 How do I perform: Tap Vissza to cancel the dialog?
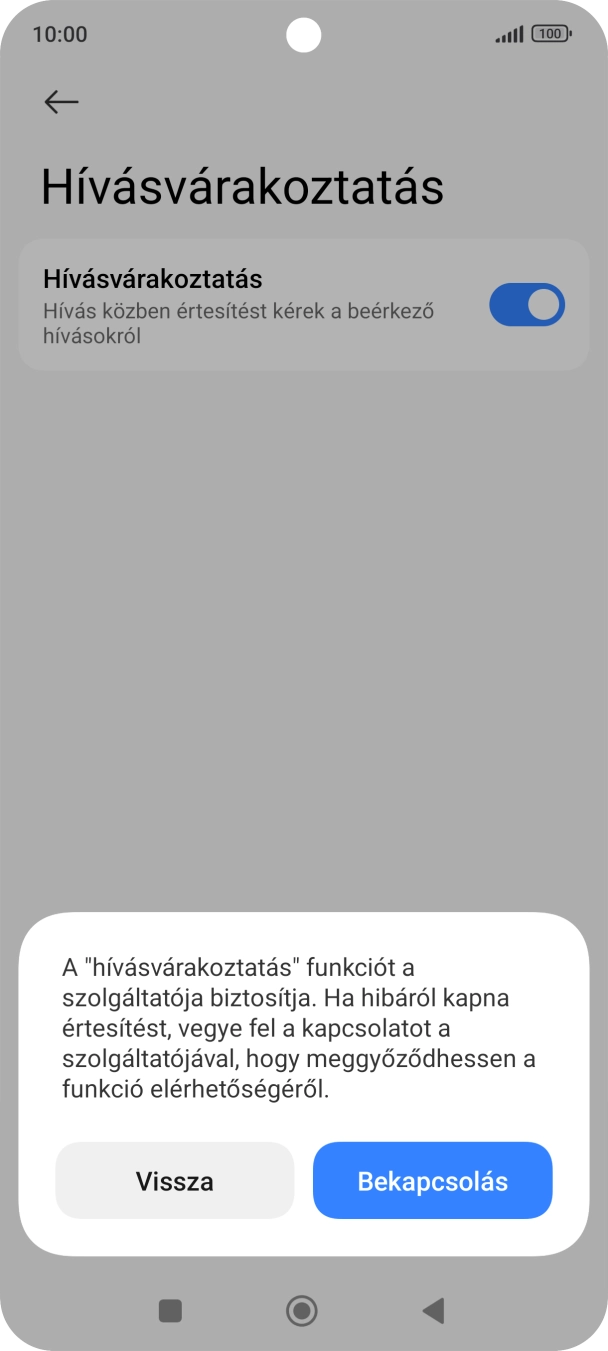tap(175, 1181)
